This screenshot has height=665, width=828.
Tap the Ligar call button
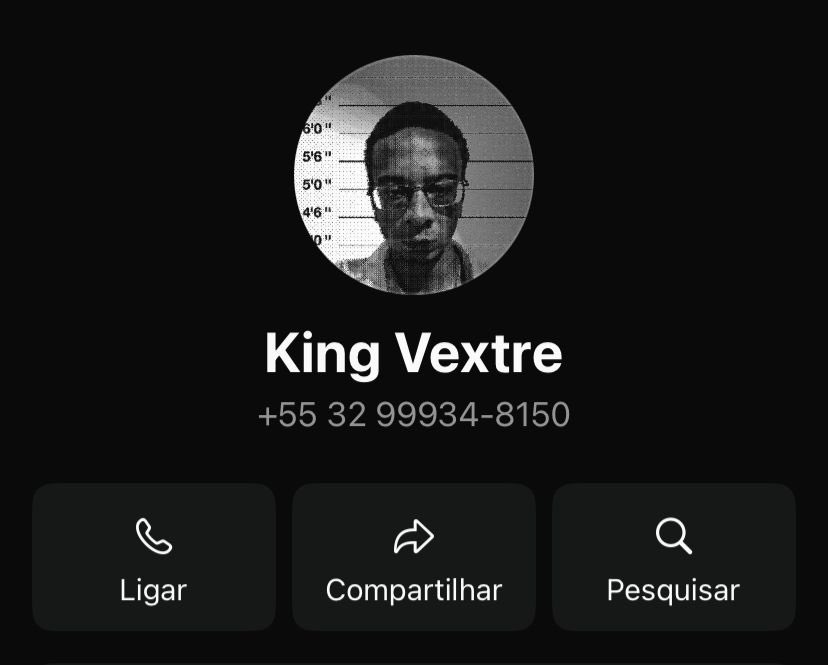pyautogui.click(x=154, y=557)
